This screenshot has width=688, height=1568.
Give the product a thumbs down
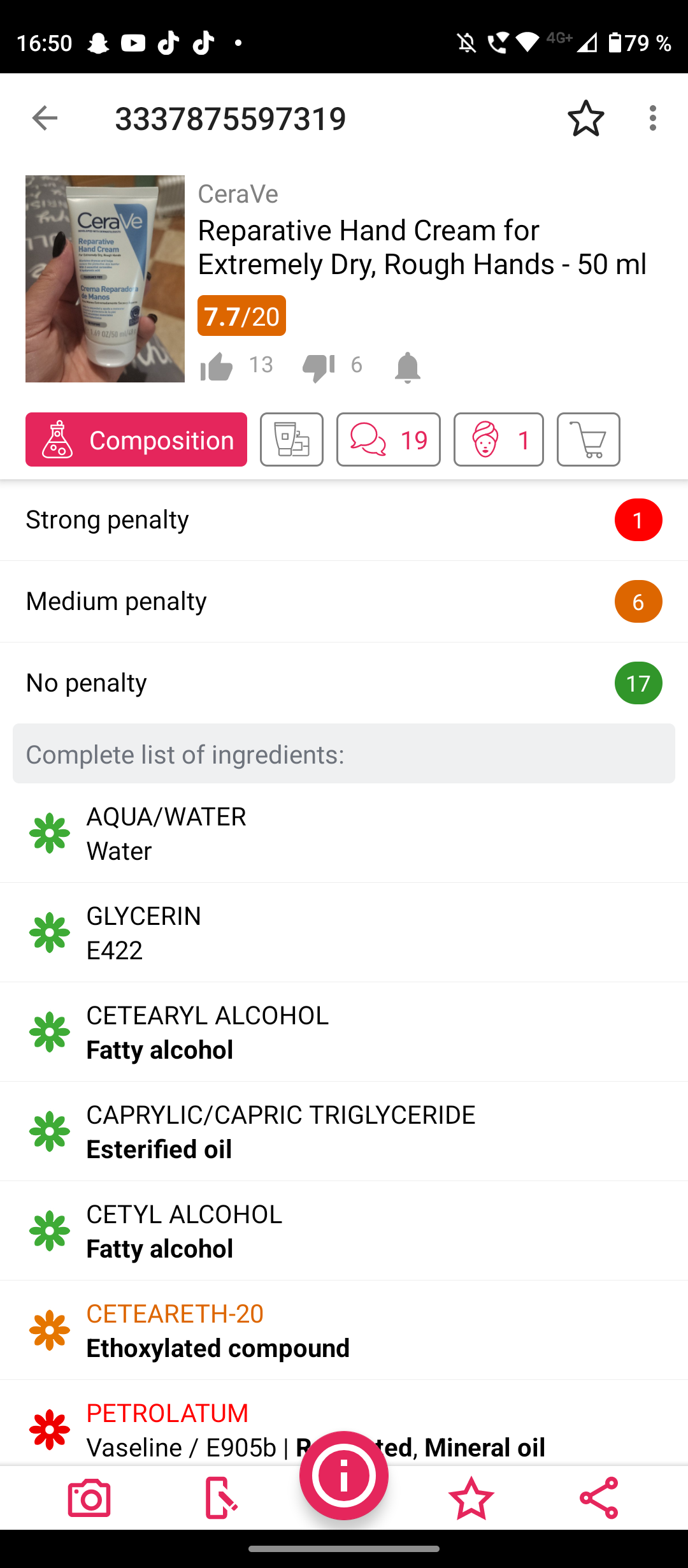[318, 367]
